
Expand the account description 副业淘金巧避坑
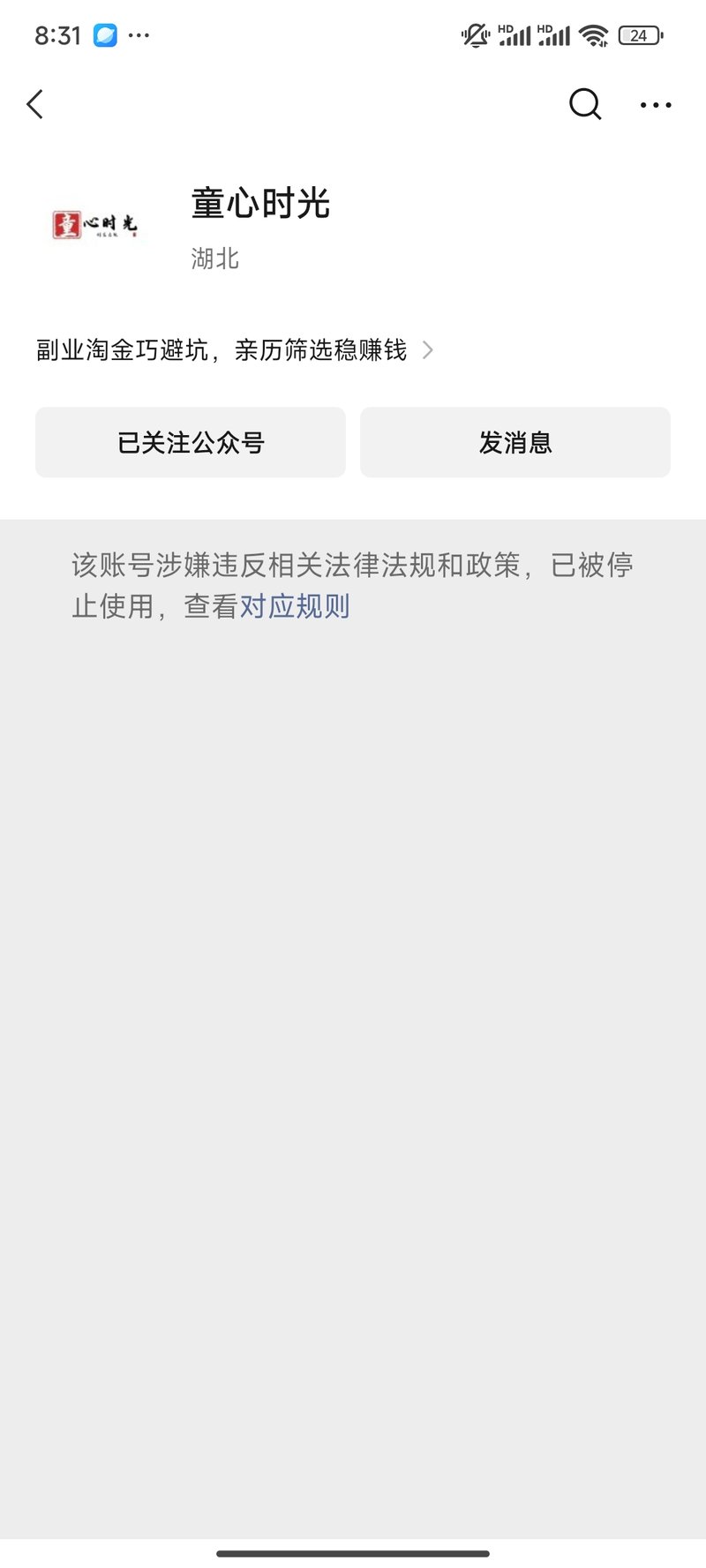pos(235,350)
